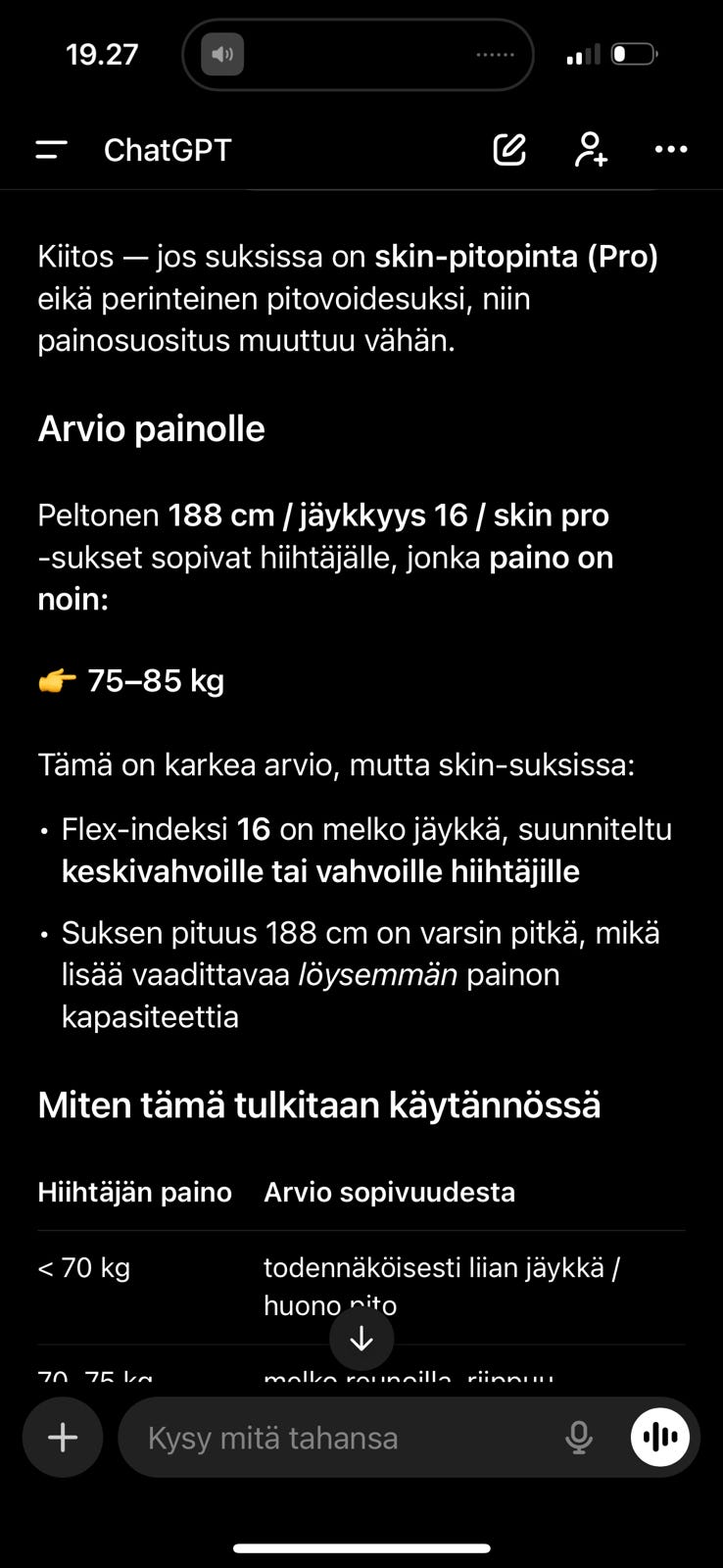The width and height of the screenshot is (723, 1568).
Task: Start a new chat with the compose icon
Action: click(x=508, y=149)
